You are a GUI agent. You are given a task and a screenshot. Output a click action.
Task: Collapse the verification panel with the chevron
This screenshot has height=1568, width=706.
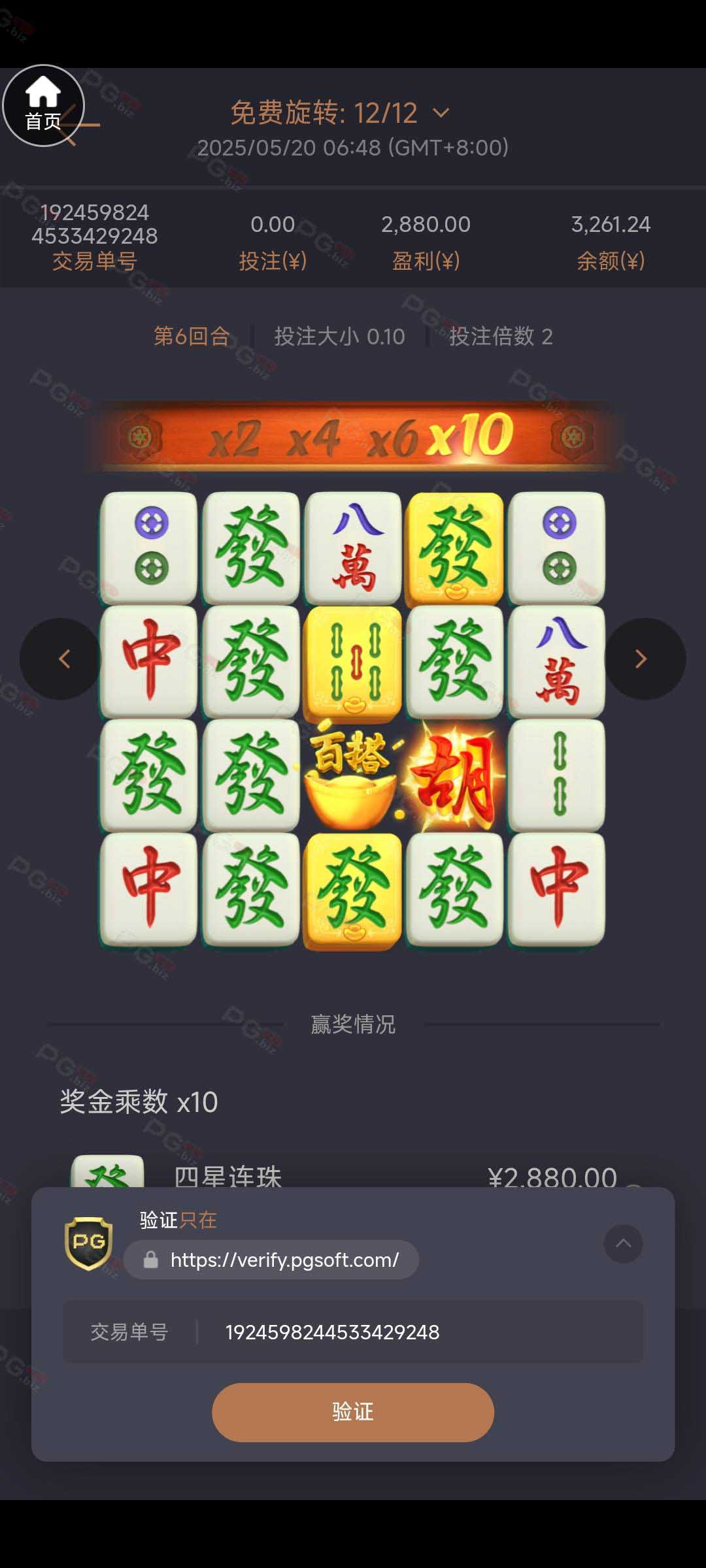pyautogui.click(x=623, y=1243)
